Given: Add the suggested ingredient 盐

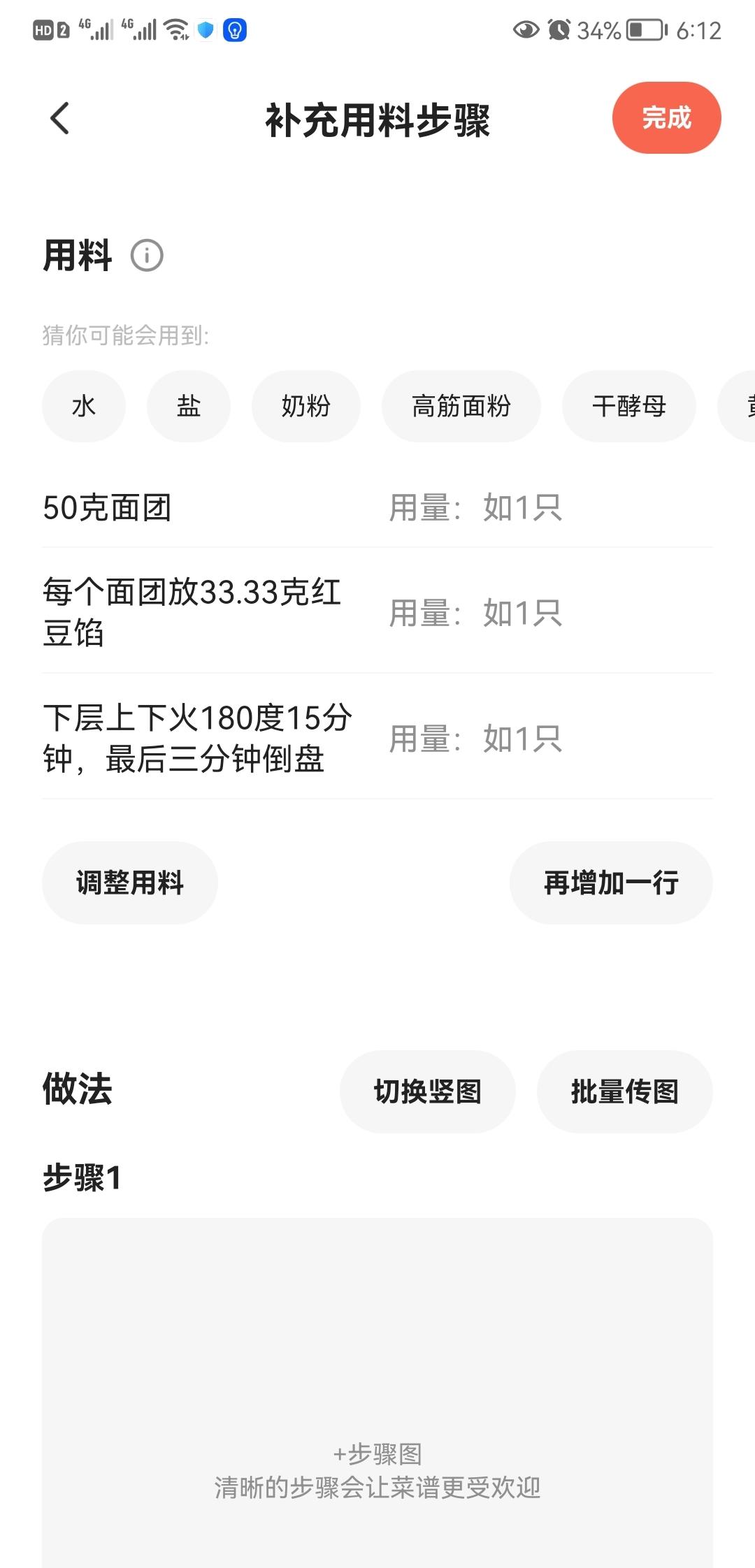Looking at the screenshot, I should pos(189,406).
